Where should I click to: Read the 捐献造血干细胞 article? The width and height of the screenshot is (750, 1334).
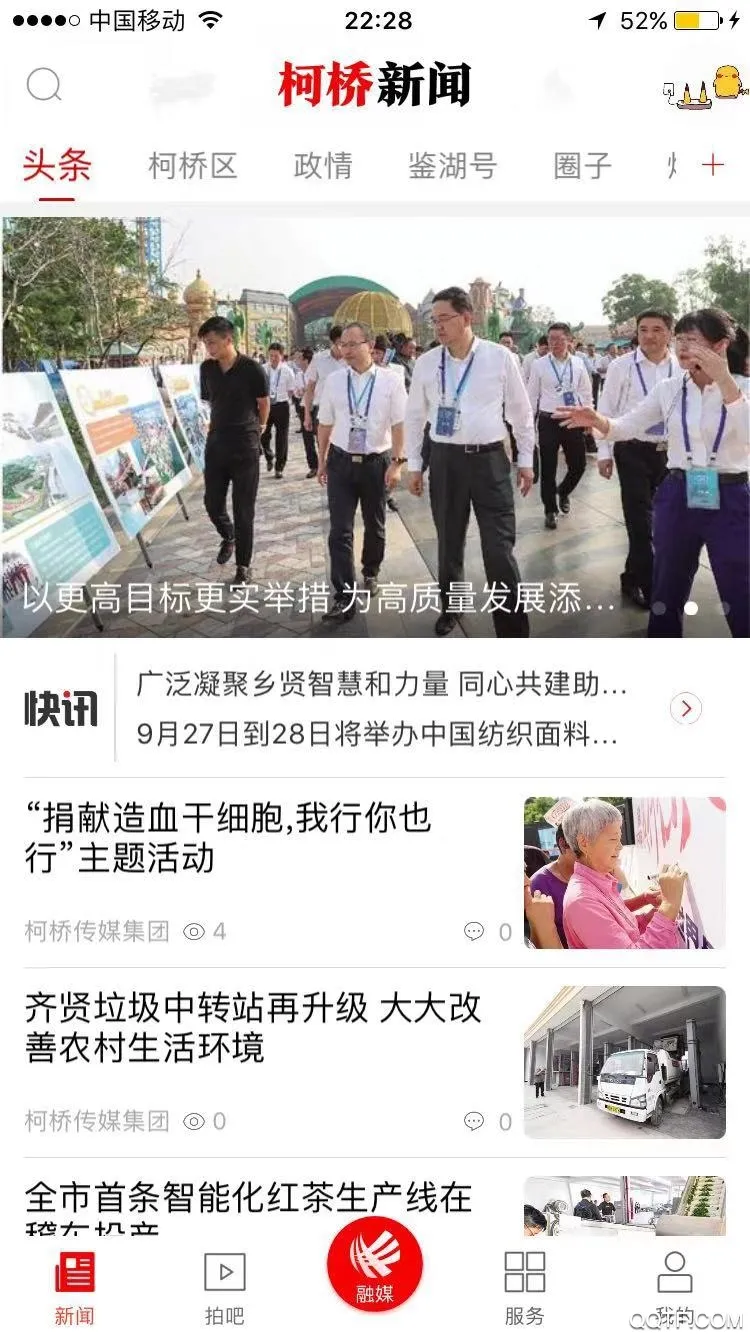click(x=228, y=838)
